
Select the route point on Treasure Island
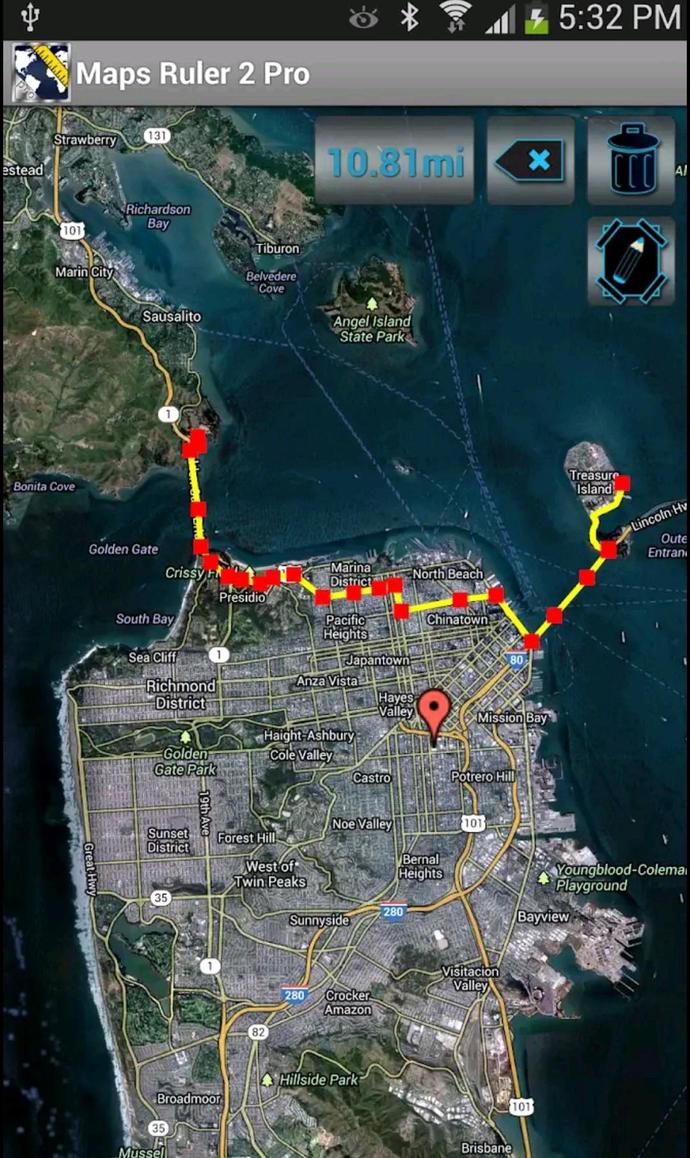tap(622, 484)
